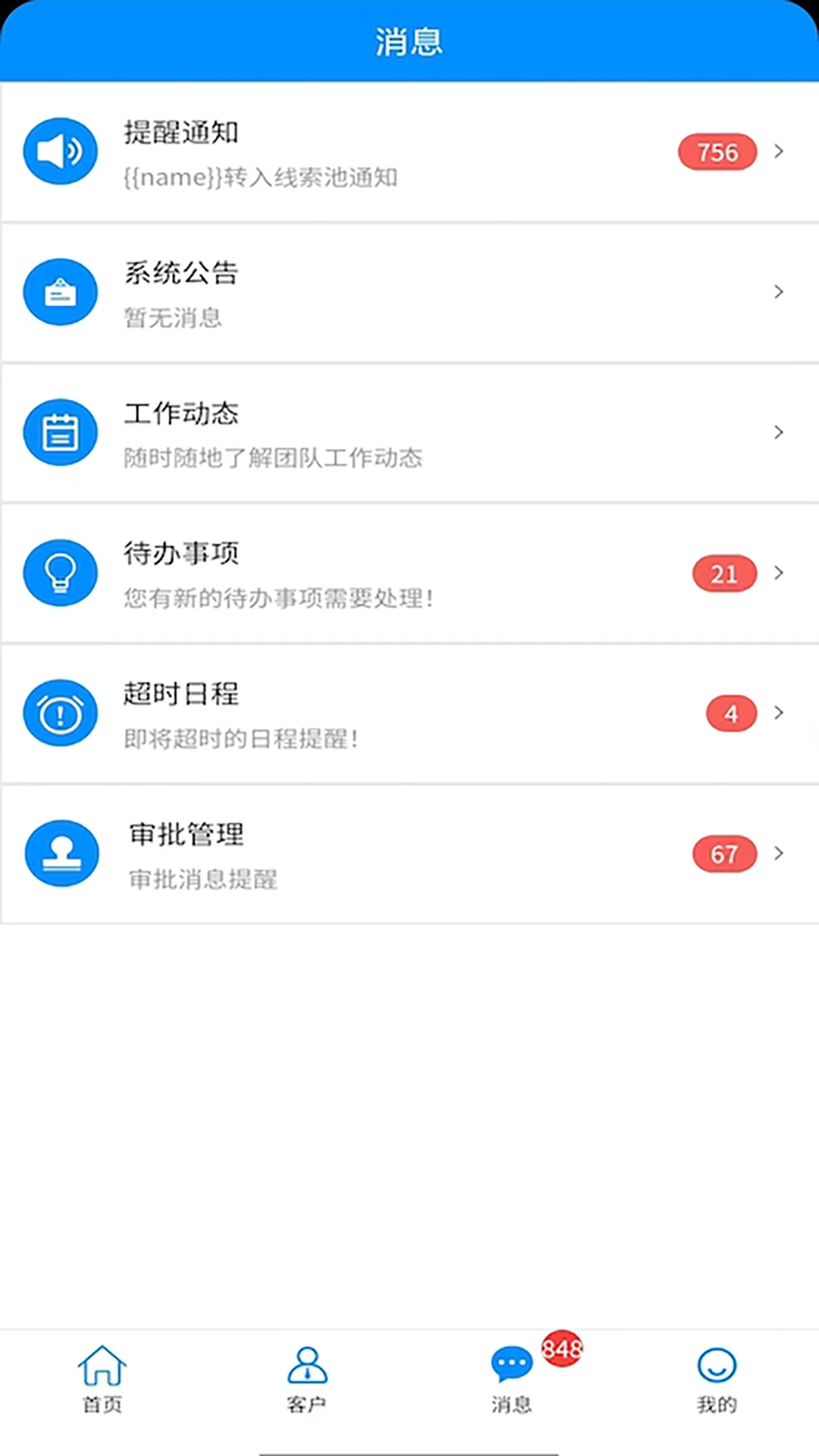Tap the 消息 title in the header
819x1456 pixels.
click(x=409, y=42)
